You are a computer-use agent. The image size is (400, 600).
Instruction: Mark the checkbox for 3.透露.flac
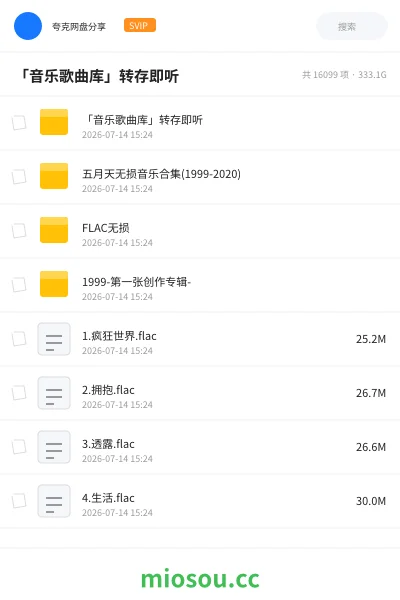click(x=19, y=447)
